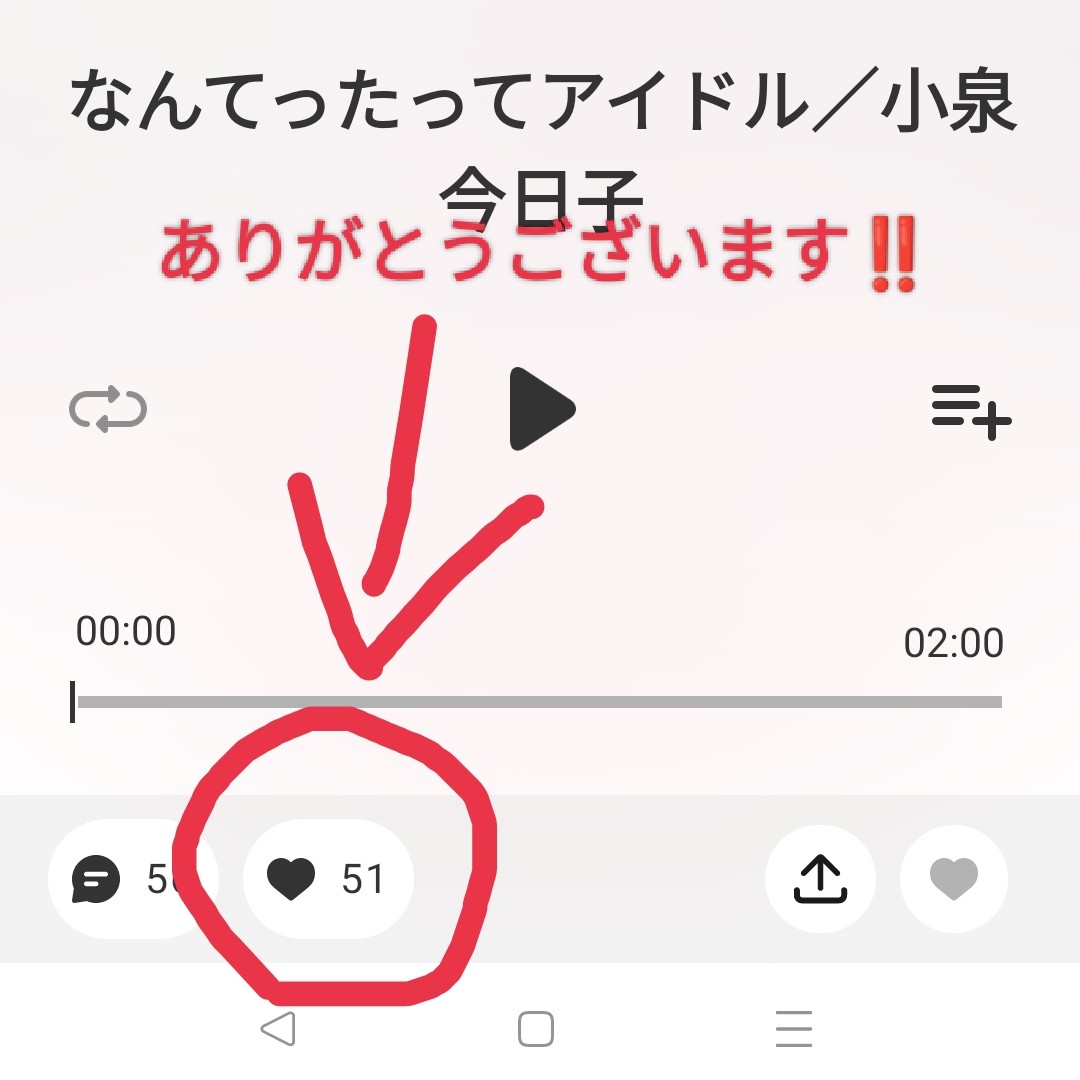The width and height of the screenshot is (1080, 1080).
Task: Play the song なんてったってアイドル
Action: click(x=542, y=409)
